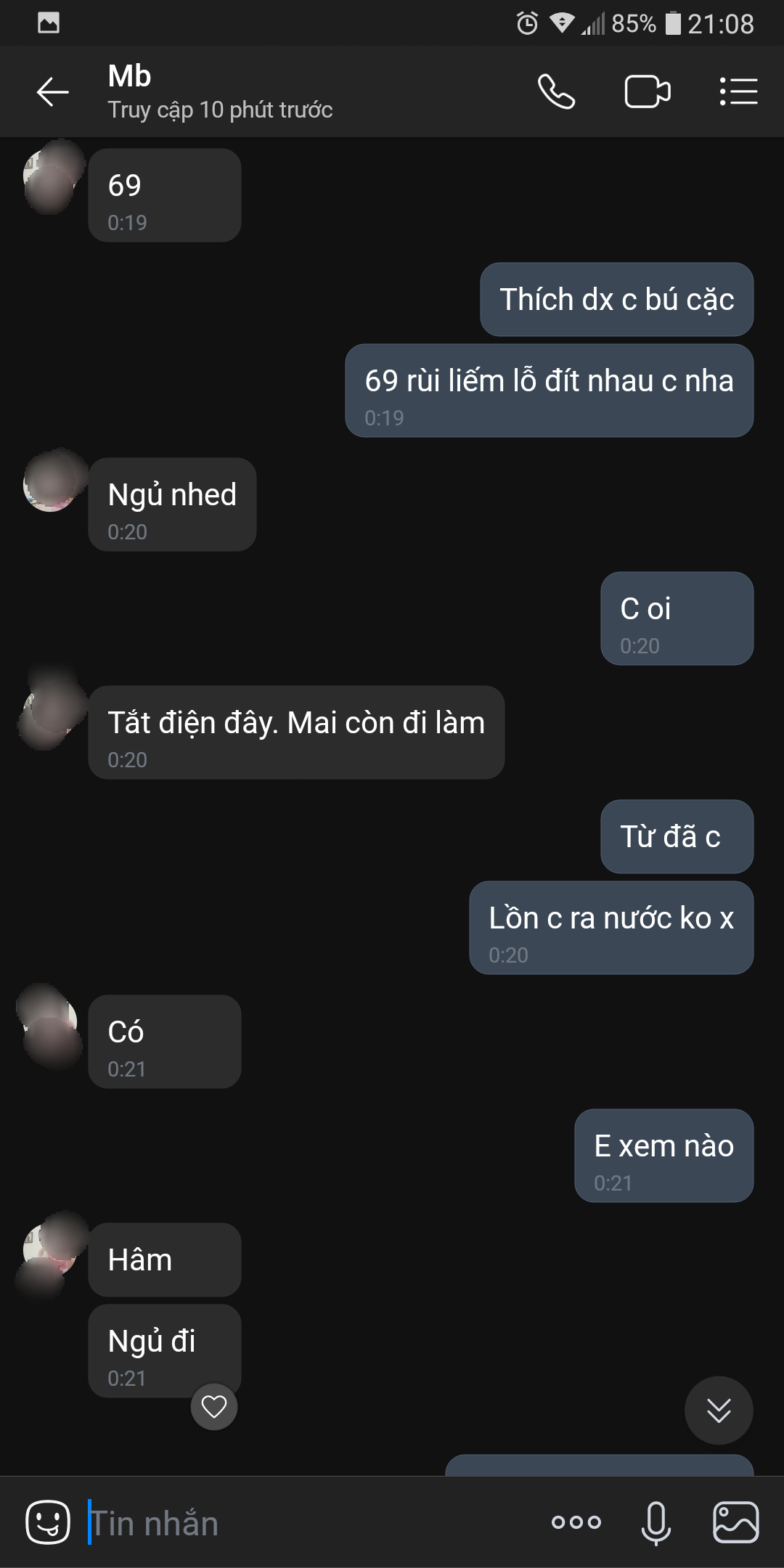Start a video call with Mb

pos(647,92)
